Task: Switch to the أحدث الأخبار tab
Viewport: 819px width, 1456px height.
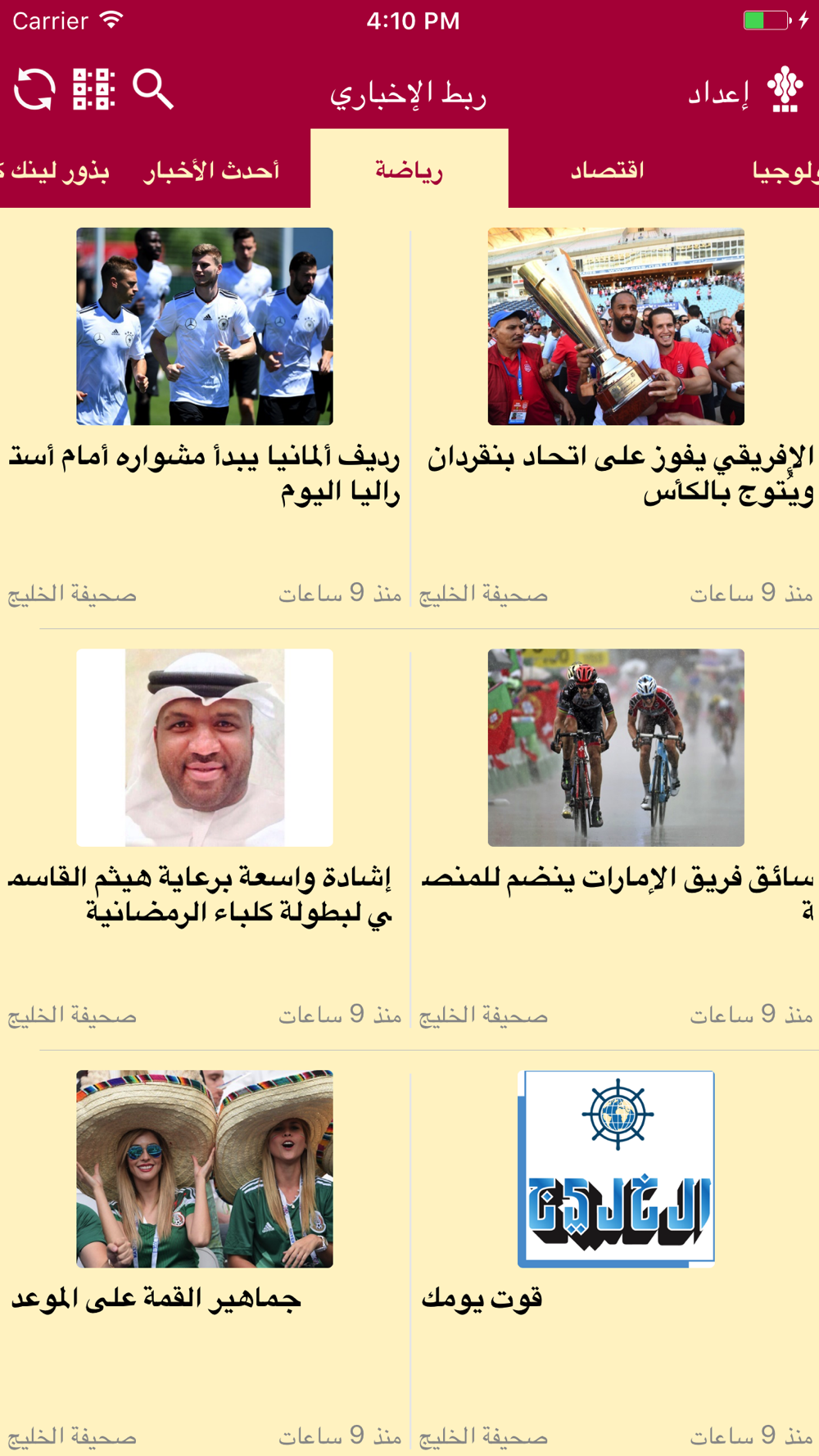Action: pyautogui.click(x=211, y=170)
